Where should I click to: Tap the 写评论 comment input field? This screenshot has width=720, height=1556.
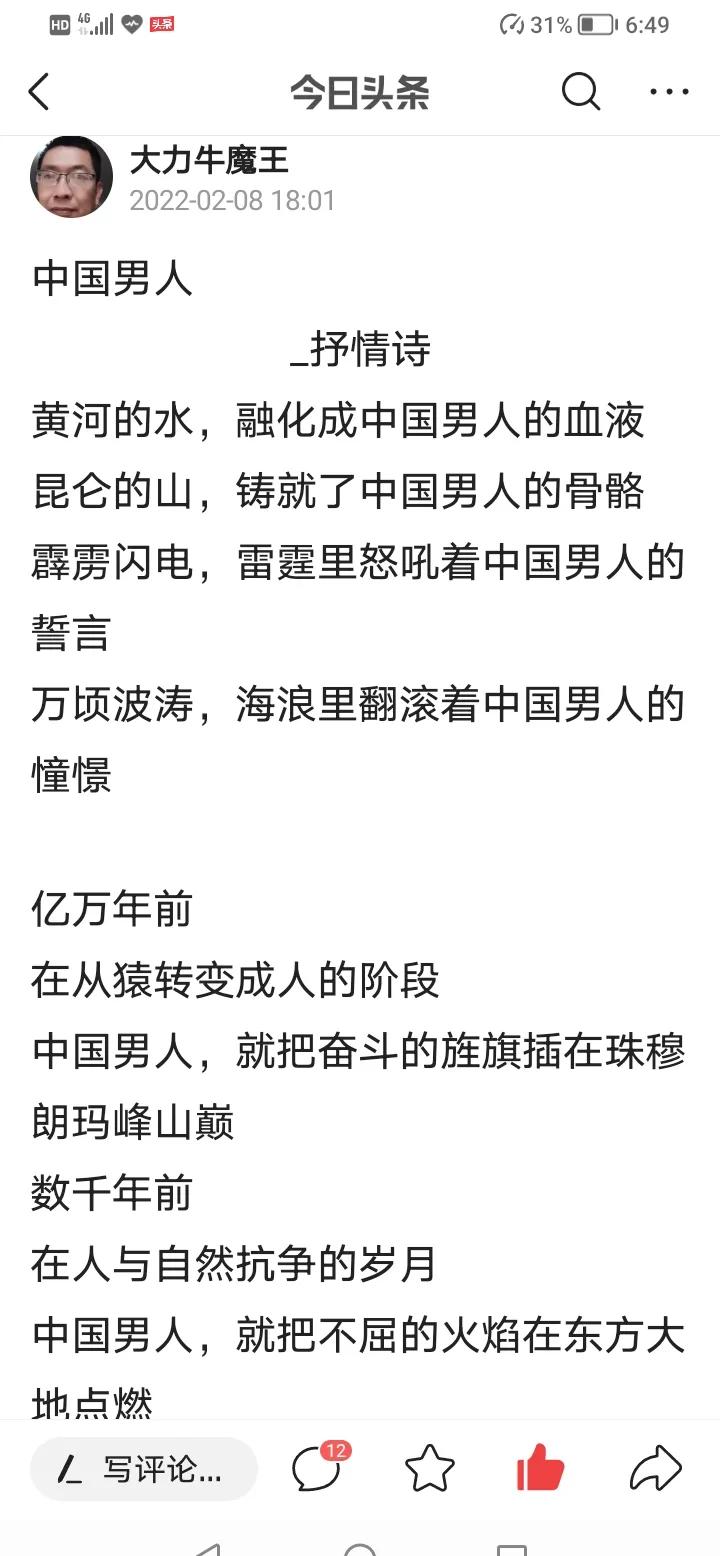(144, 1469)
